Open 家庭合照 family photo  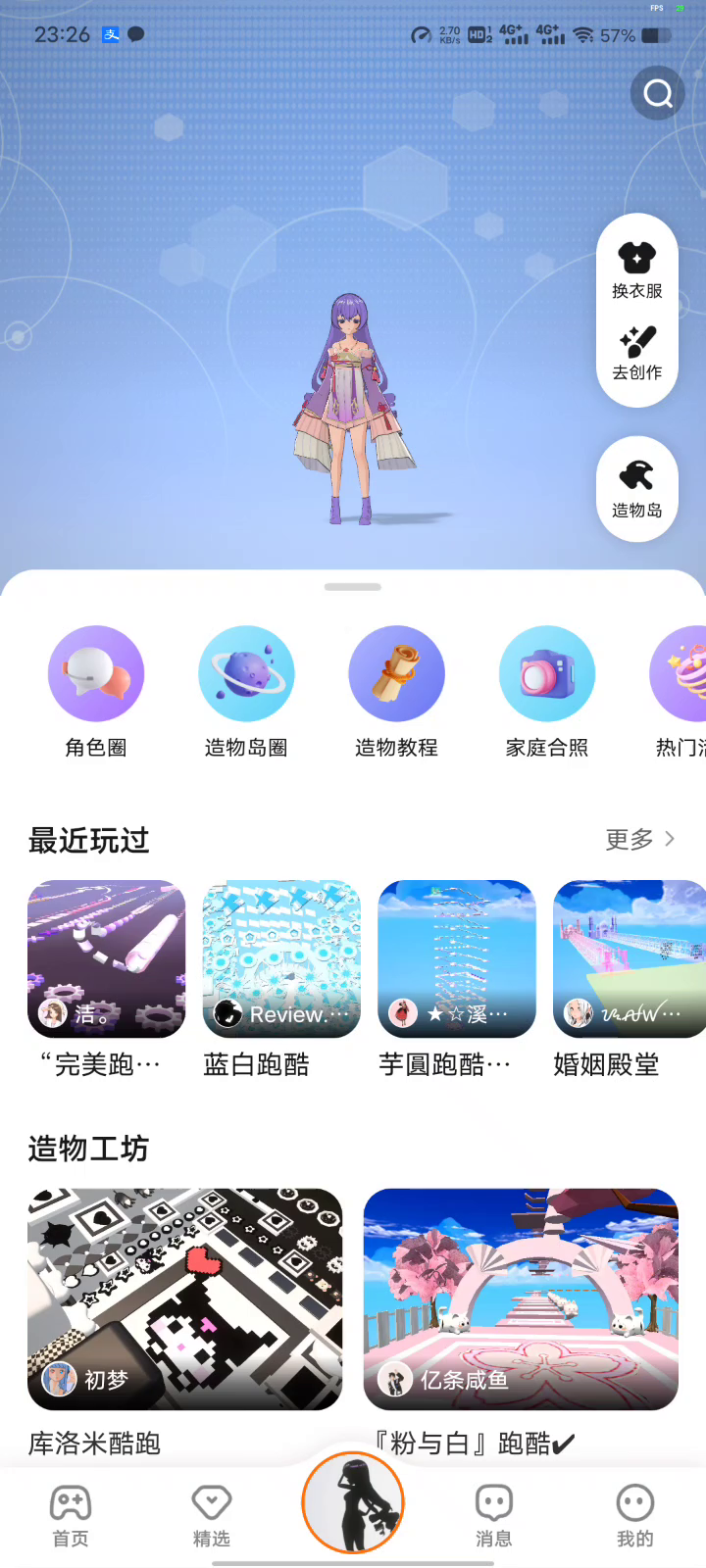[547, 691]
